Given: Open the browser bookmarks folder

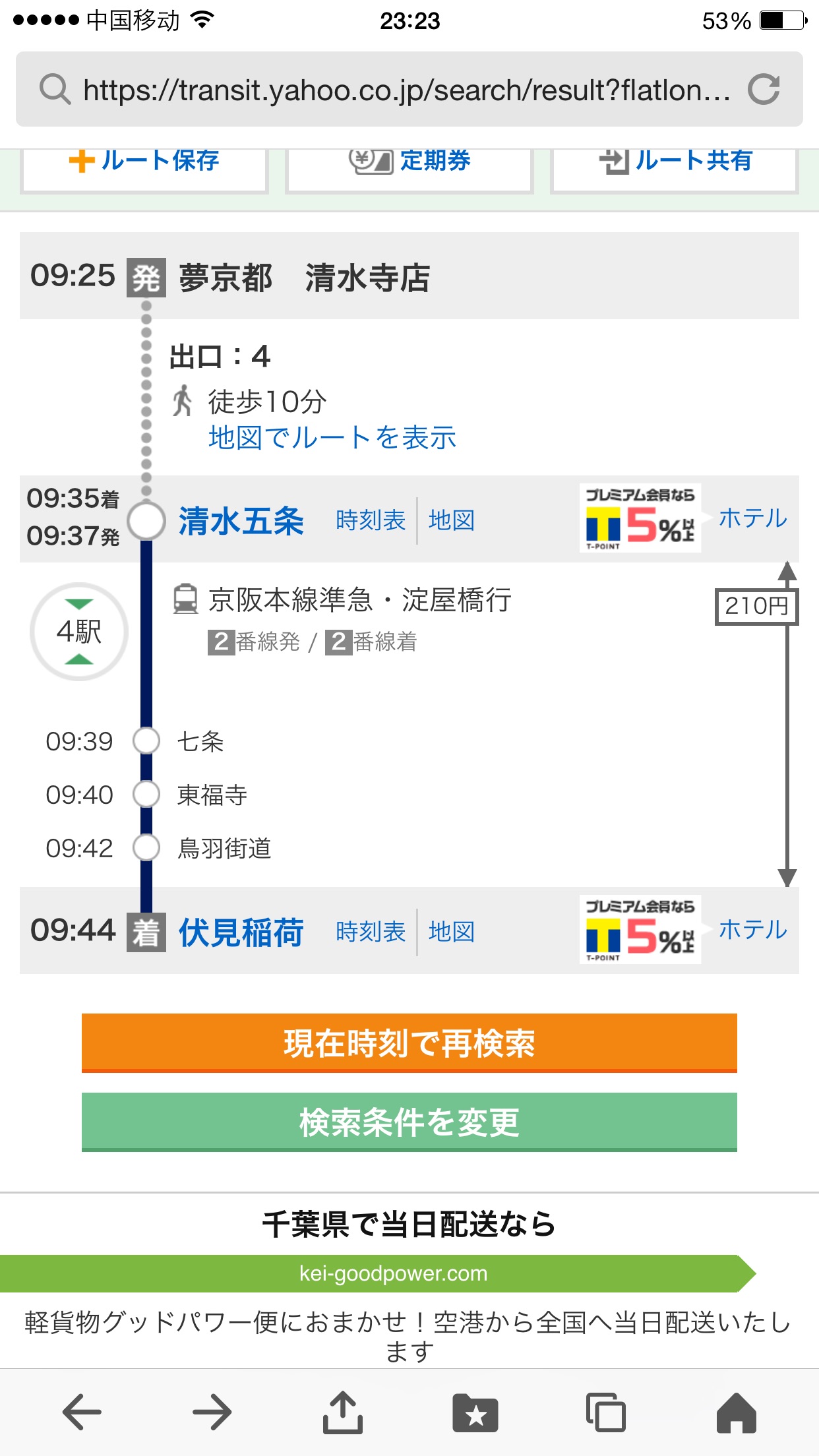Looking at the screenshot, I should coord(475,1412).
